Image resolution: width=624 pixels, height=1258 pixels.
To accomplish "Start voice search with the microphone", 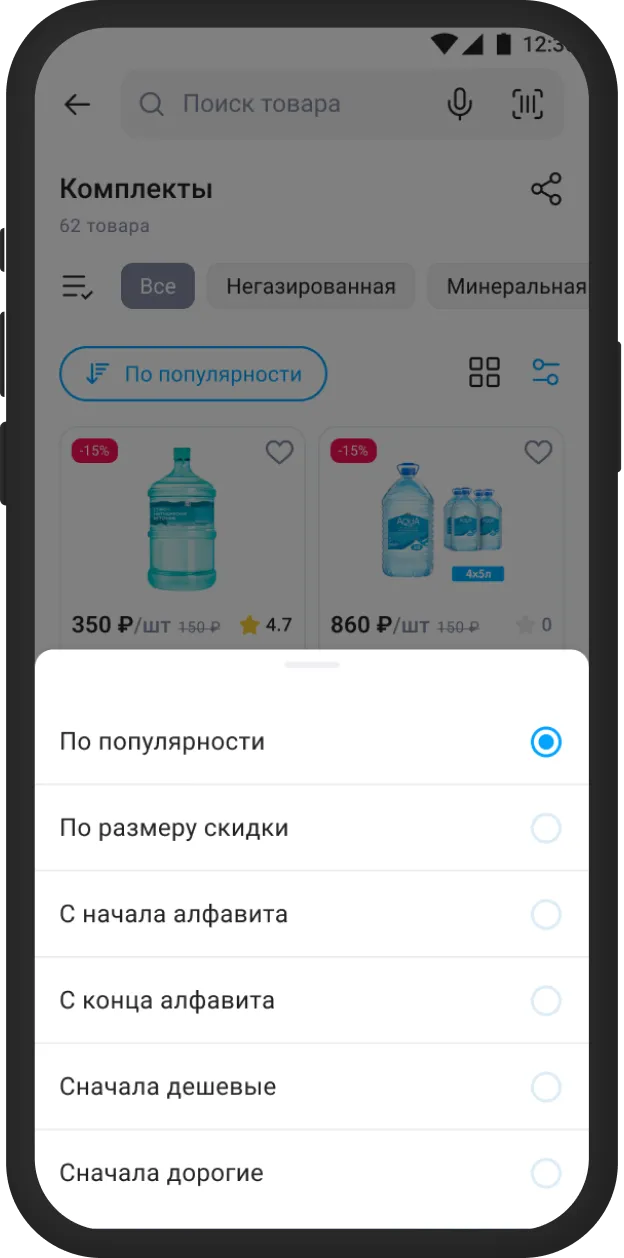I will click(459, 104).
